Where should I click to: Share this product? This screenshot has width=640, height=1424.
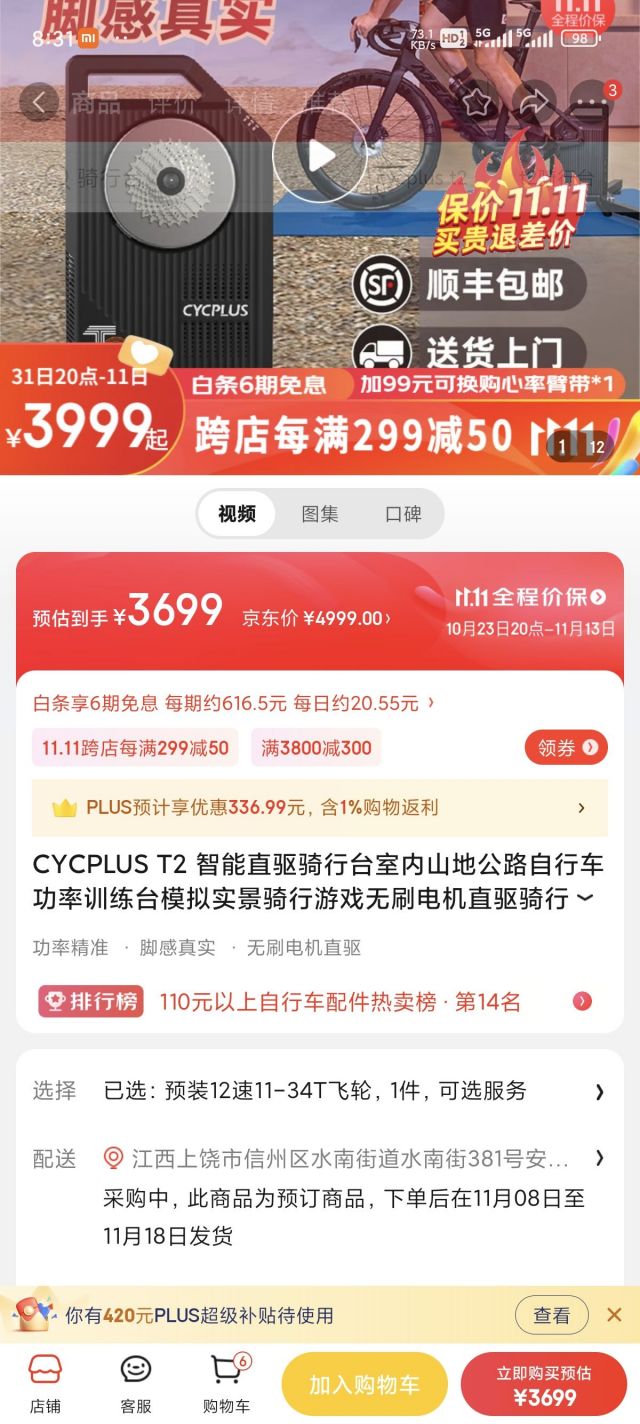[535, 102]
